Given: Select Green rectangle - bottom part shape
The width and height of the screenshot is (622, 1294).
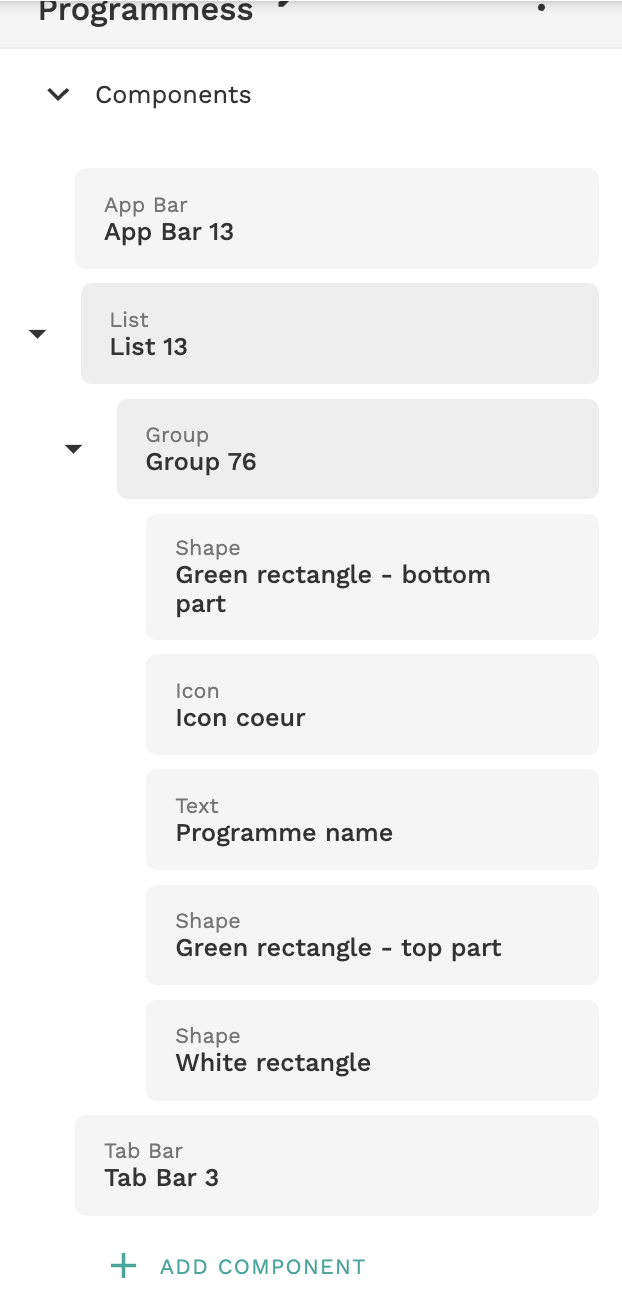Looking at the screenshot, I should point(371,577).
